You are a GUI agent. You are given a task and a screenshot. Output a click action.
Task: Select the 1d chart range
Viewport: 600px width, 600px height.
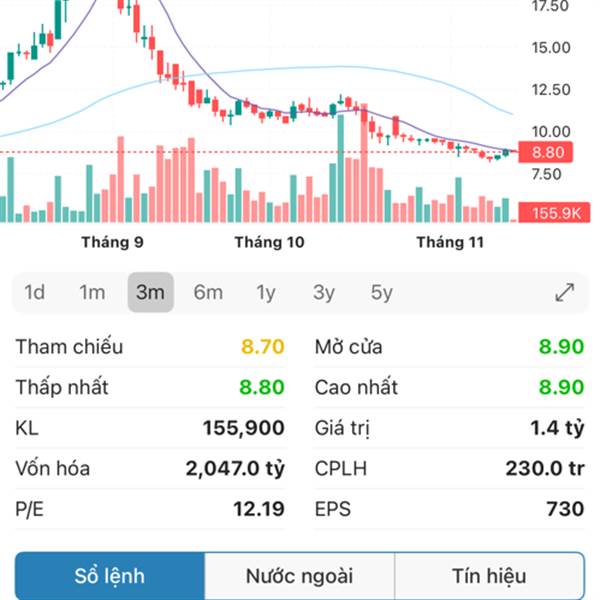[35, 293]
